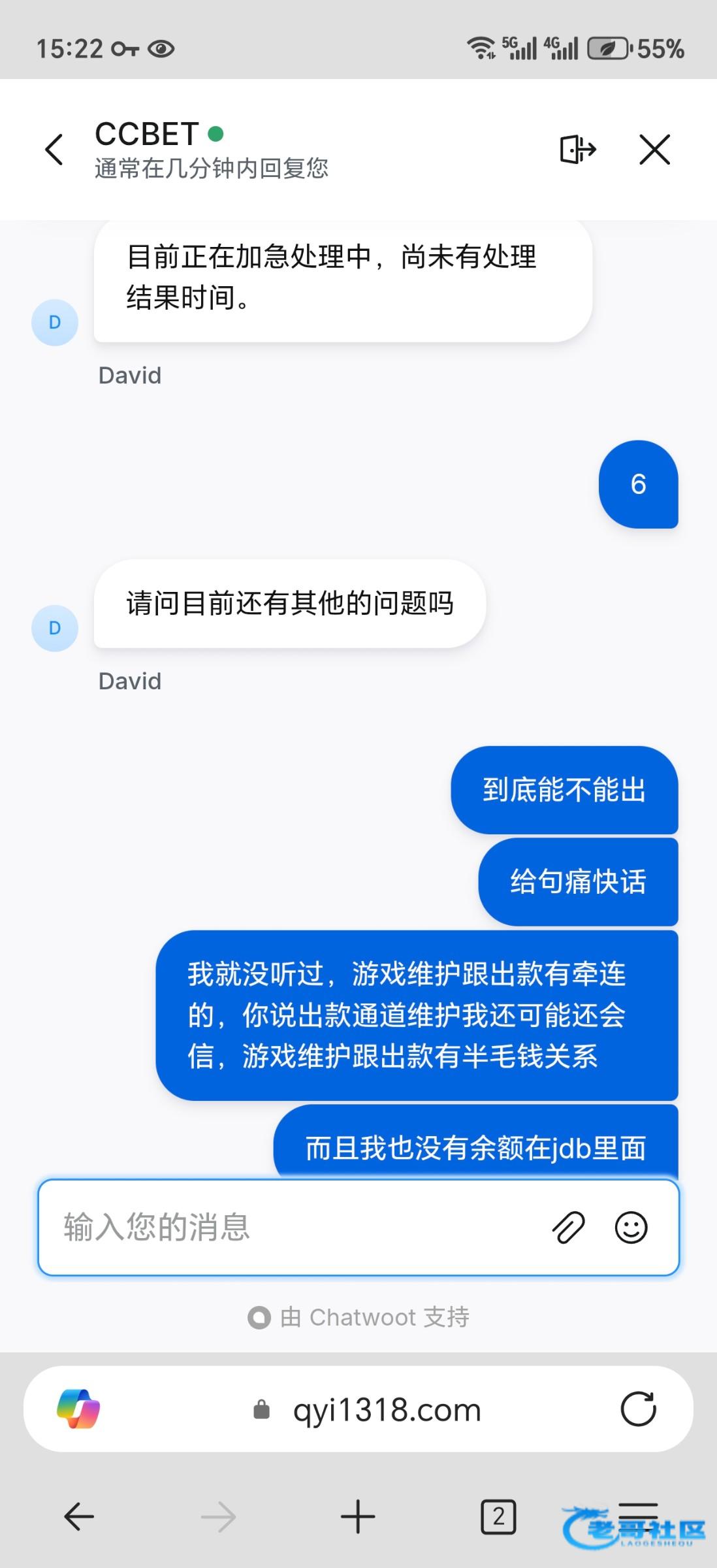Close the CCBET chat widget
The image size is (717, 1568).
[x=655, y=150]
